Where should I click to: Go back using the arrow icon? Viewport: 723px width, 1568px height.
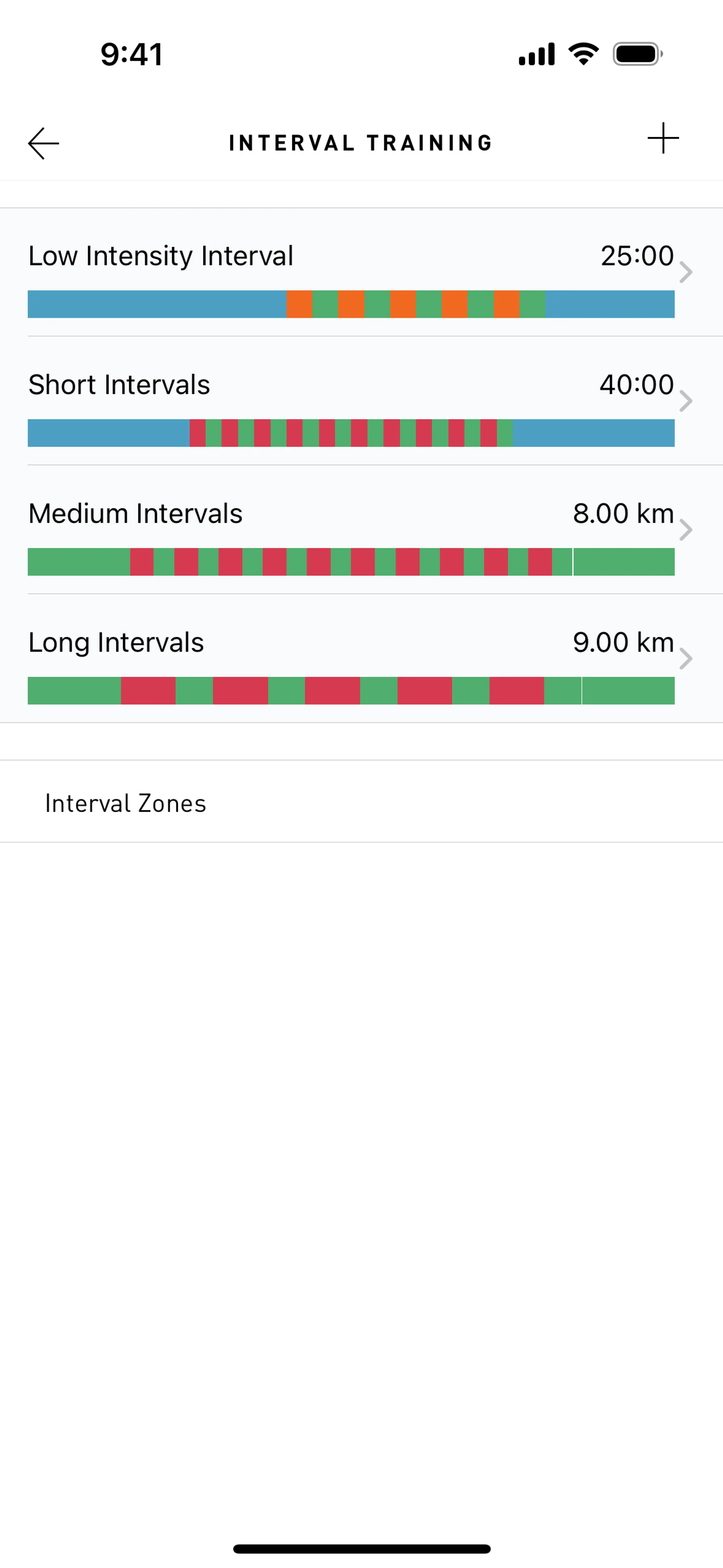(44, 144)
